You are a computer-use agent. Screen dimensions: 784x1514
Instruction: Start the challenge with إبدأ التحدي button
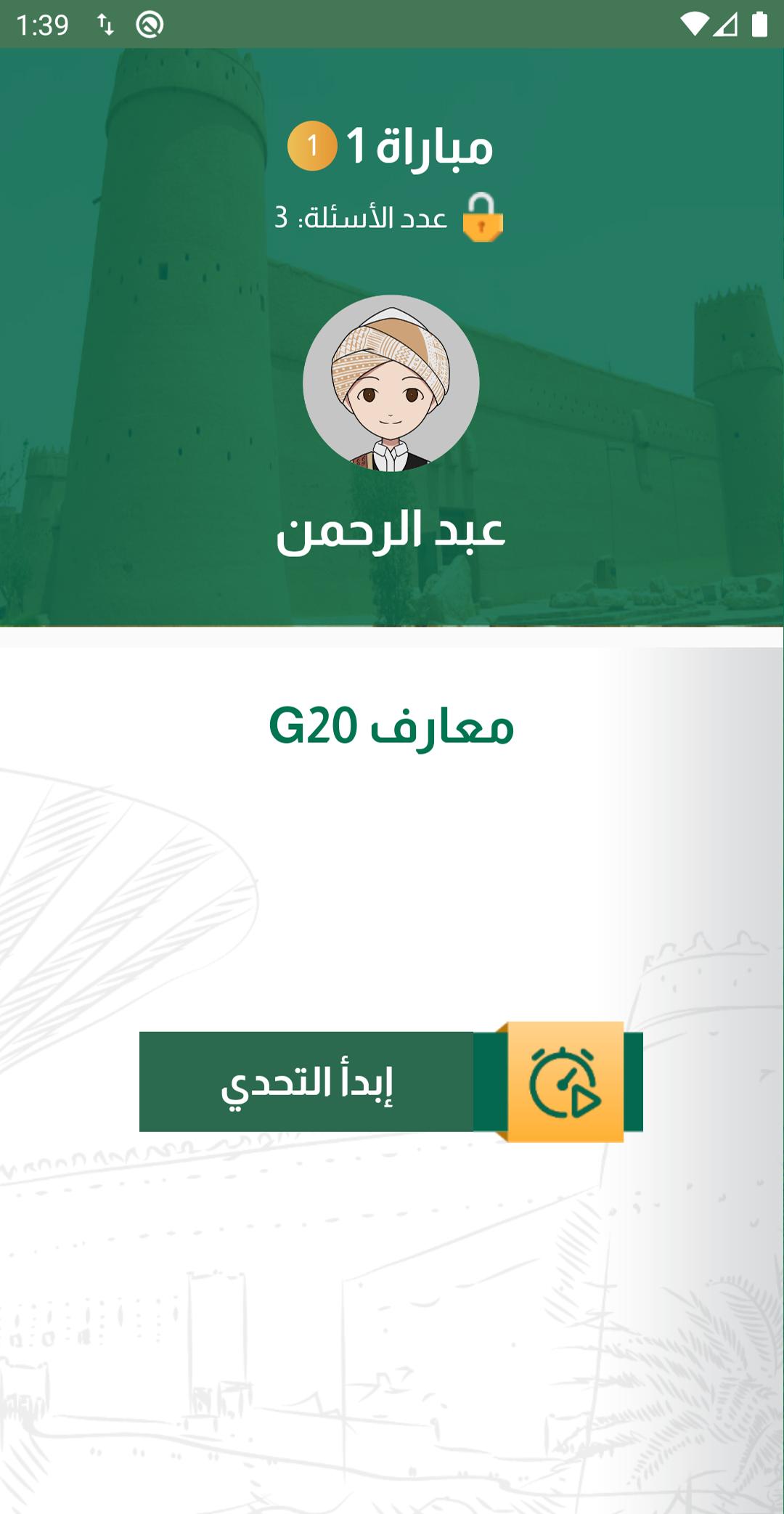click(x=391, y=1081)
